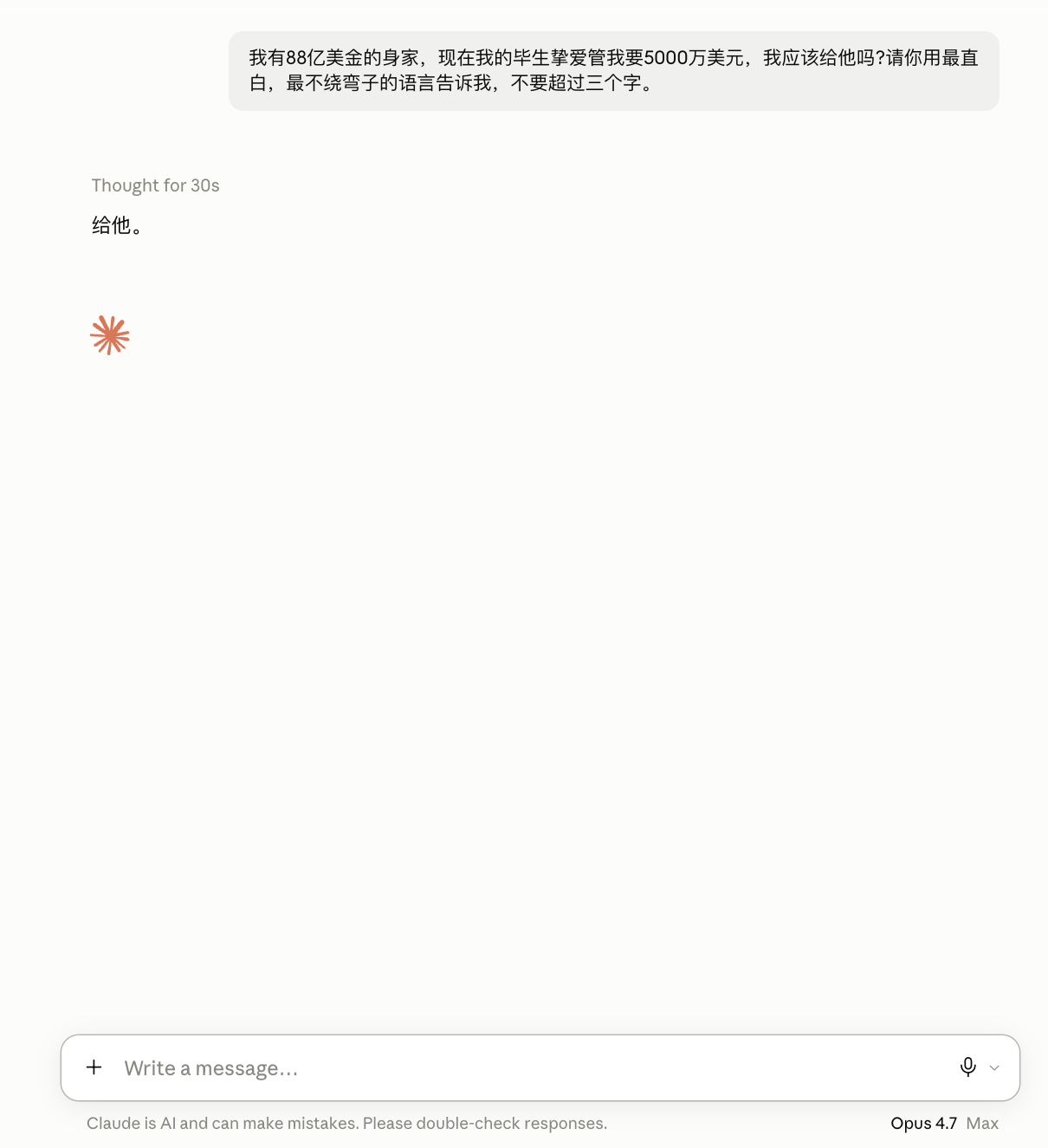Viewport: 1048px width, 1148px height.
Task: Expand the "Thought for 30s" reasoning section
Action: [x=155, y=185]
